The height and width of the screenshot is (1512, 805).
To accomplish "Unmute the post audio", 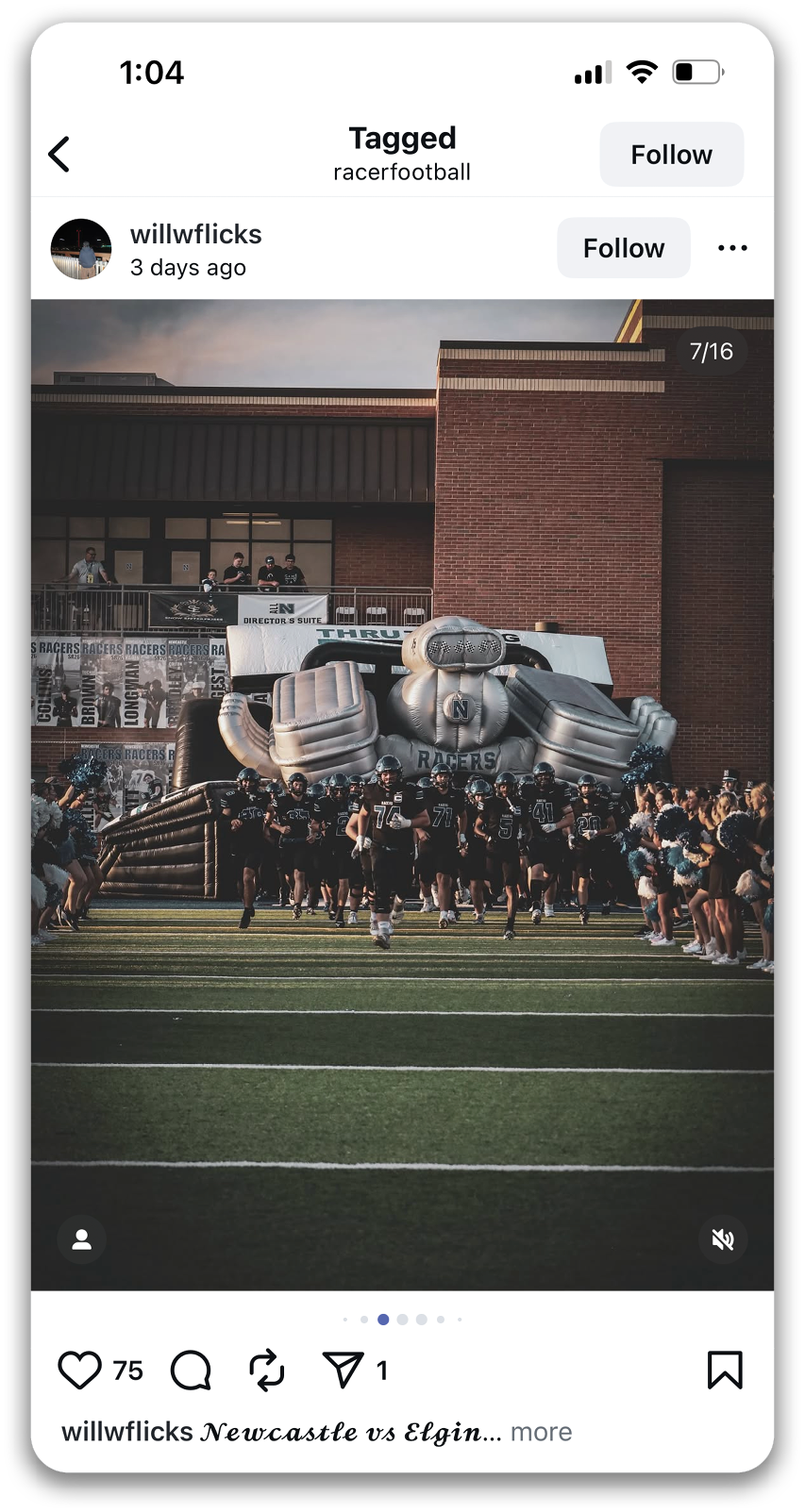I will pos(723,1239).
